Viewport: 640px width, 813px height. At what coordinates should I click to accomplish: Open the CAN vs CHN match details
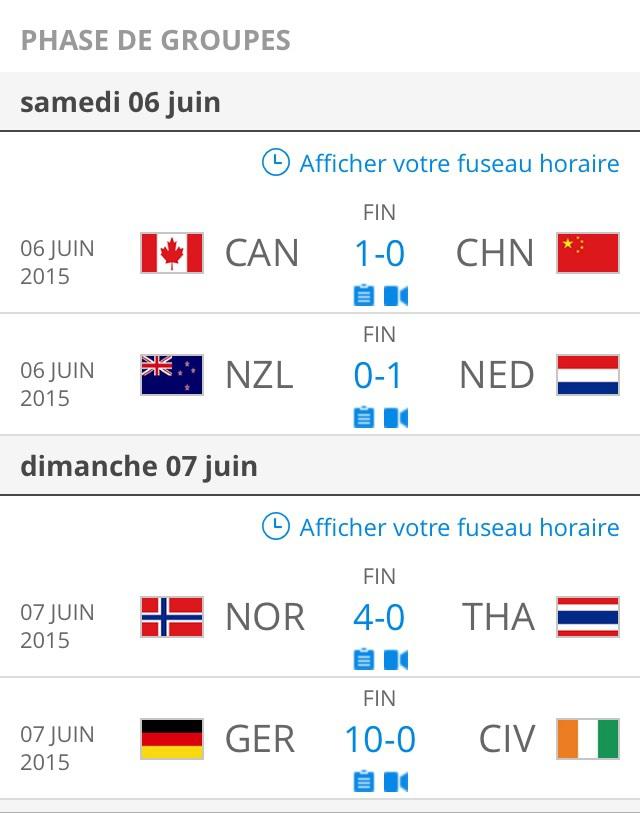click(x=379, y=254)
